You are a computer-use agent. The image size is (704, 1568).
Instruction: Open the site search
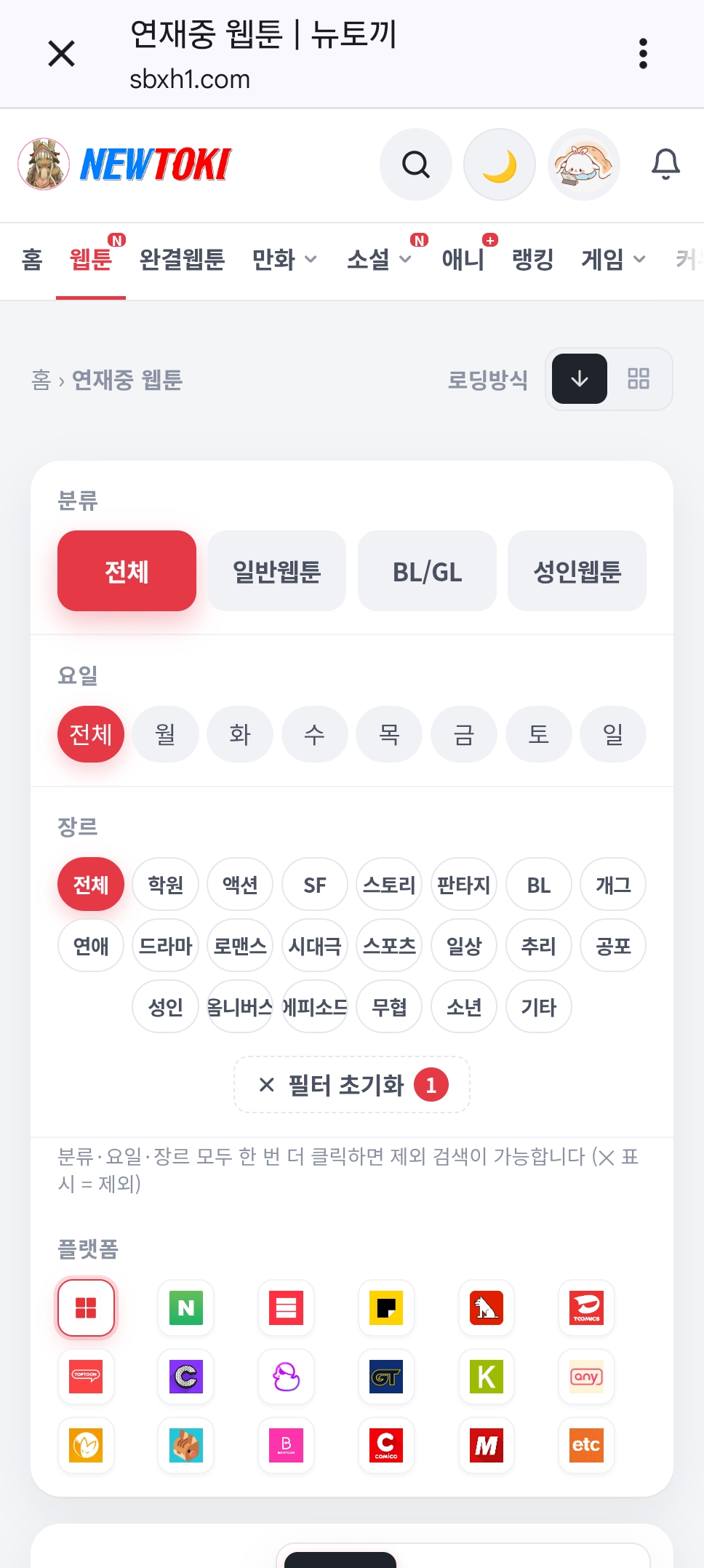pos(416,164)
